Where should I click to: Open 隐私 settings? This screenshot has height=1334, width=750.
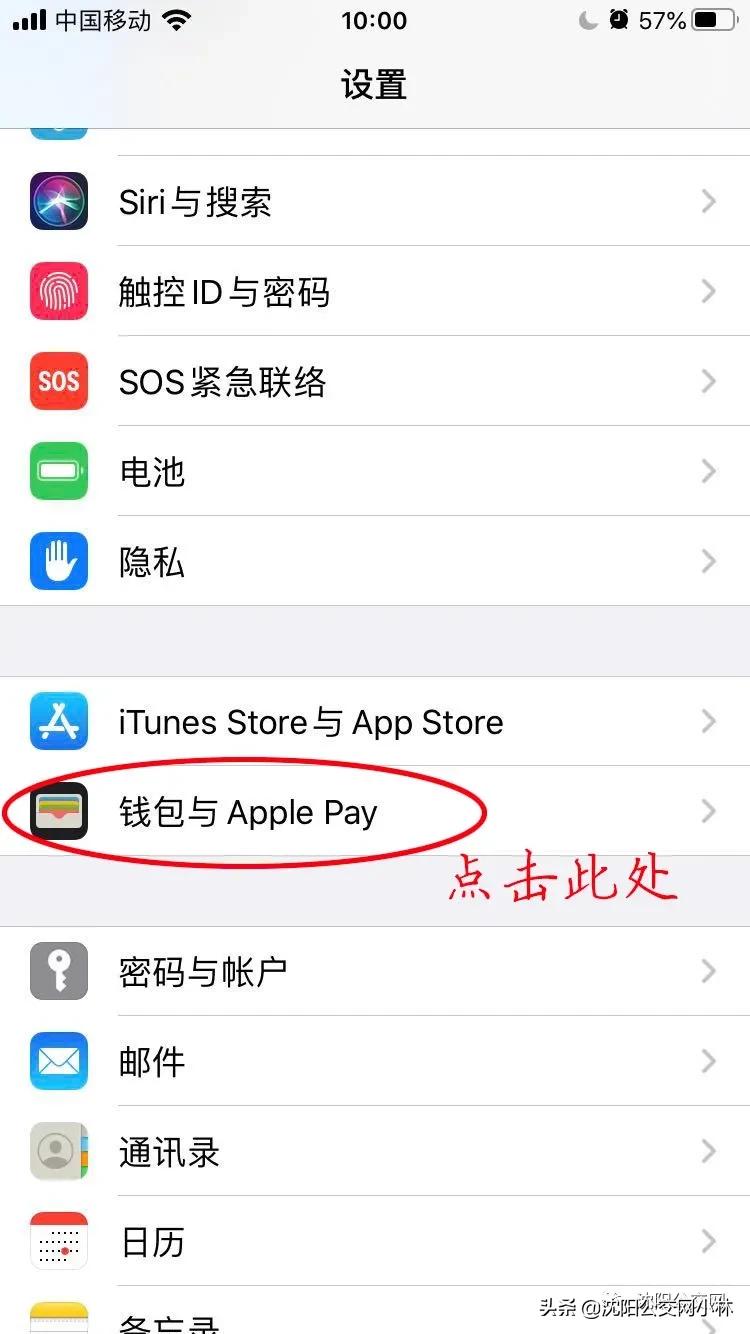click(x=375, y=562)
